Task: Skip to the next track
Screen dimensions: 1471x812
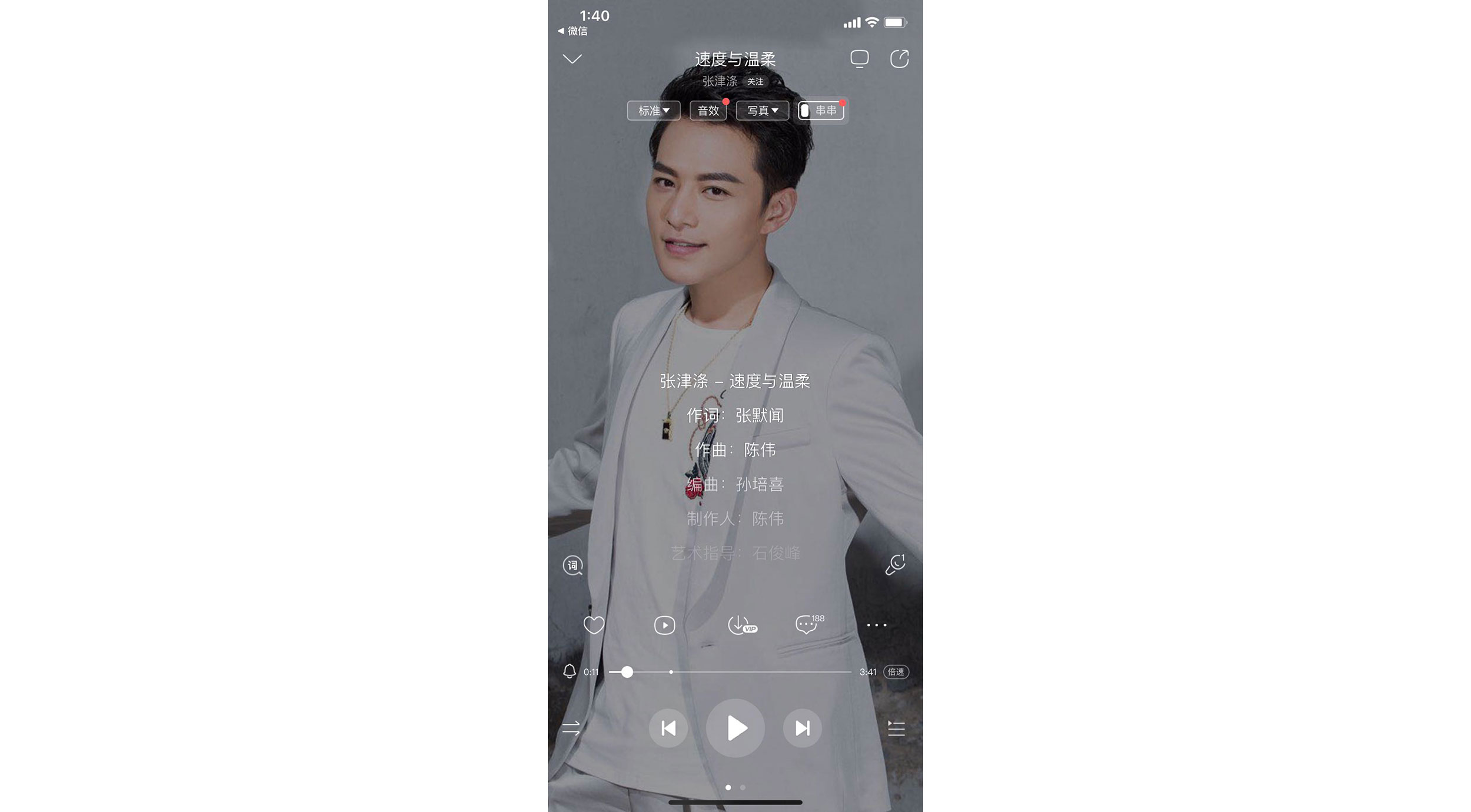Action: (x=802, y=728)
